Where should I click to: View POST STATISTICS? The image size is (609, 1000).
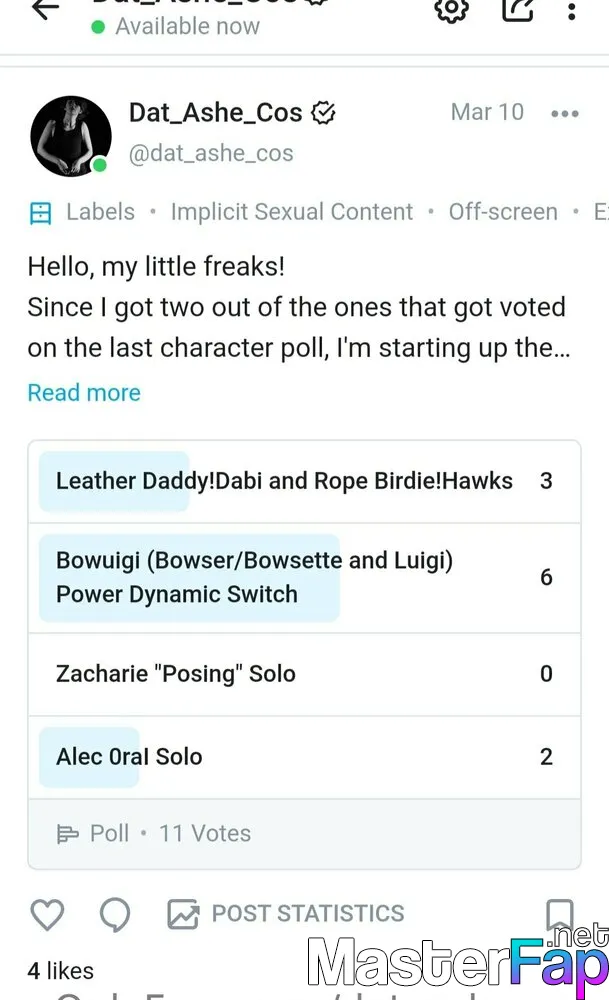(x=286, y=913)
